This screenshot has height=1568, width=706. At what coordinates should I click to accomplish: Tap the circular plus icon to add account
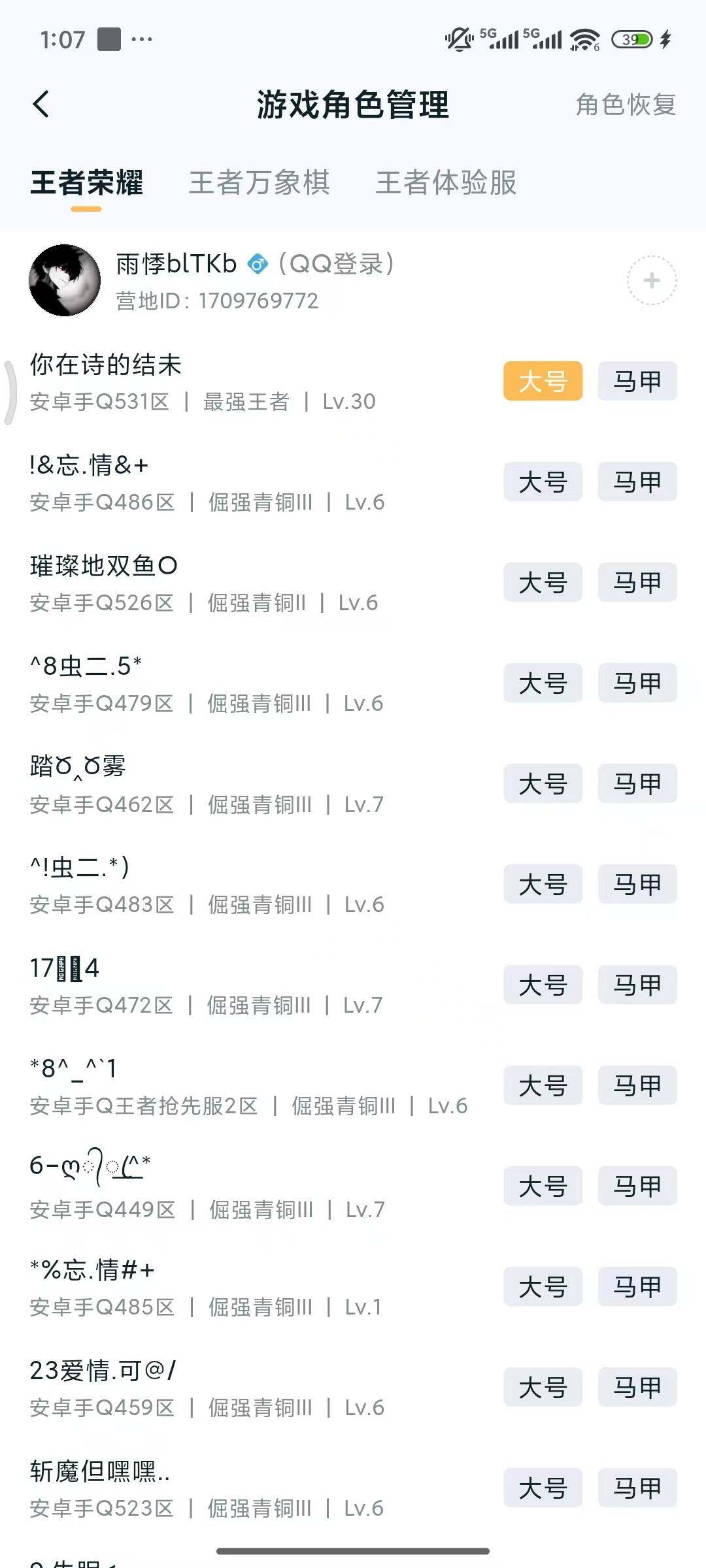tap(651, 281)
